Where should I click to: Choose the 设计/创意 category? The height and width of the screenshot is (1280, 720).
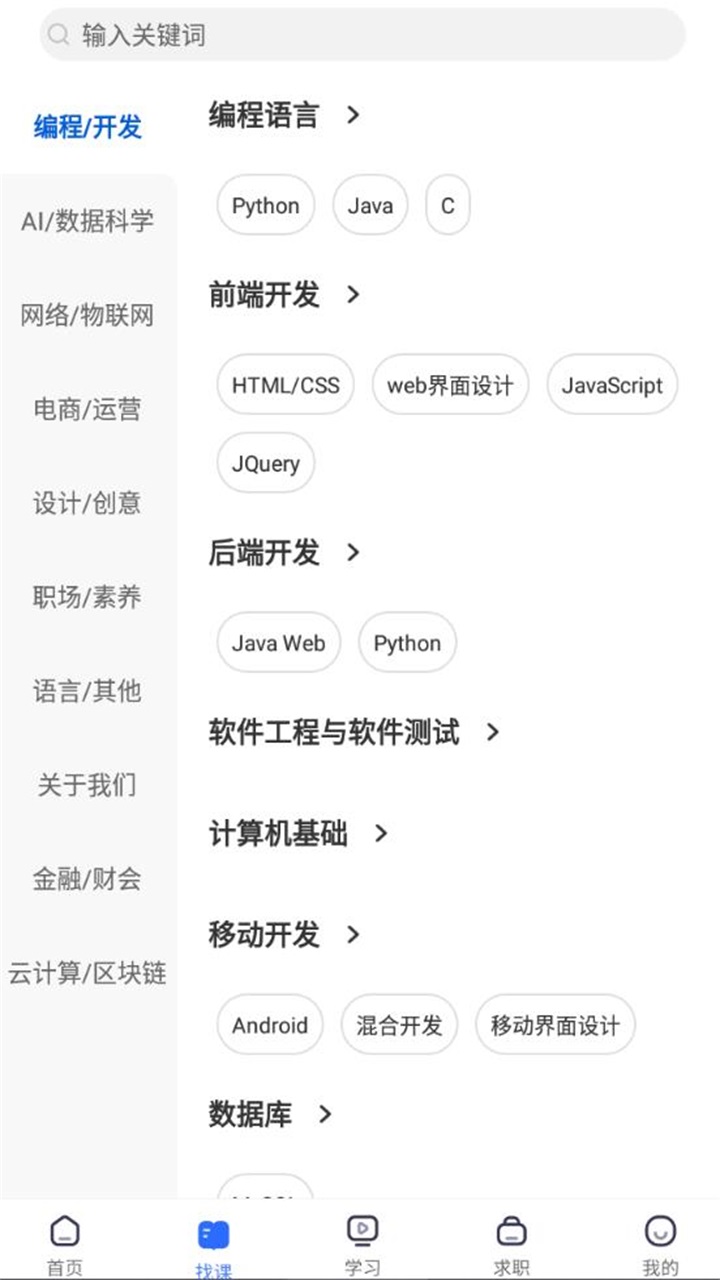point(88,503)
